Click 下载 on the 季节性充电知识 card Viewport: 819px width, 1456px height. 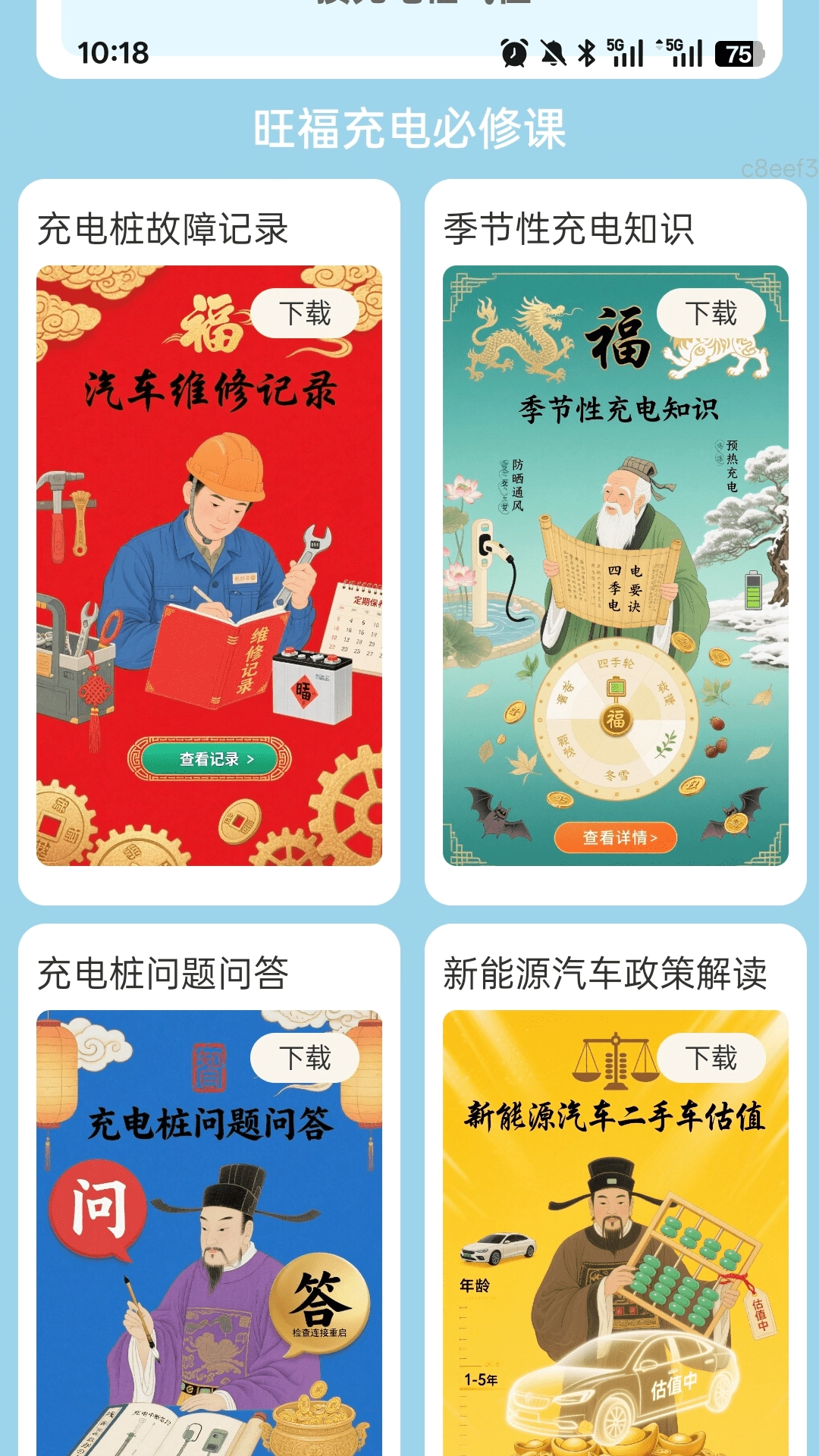[x=714, y=312]
